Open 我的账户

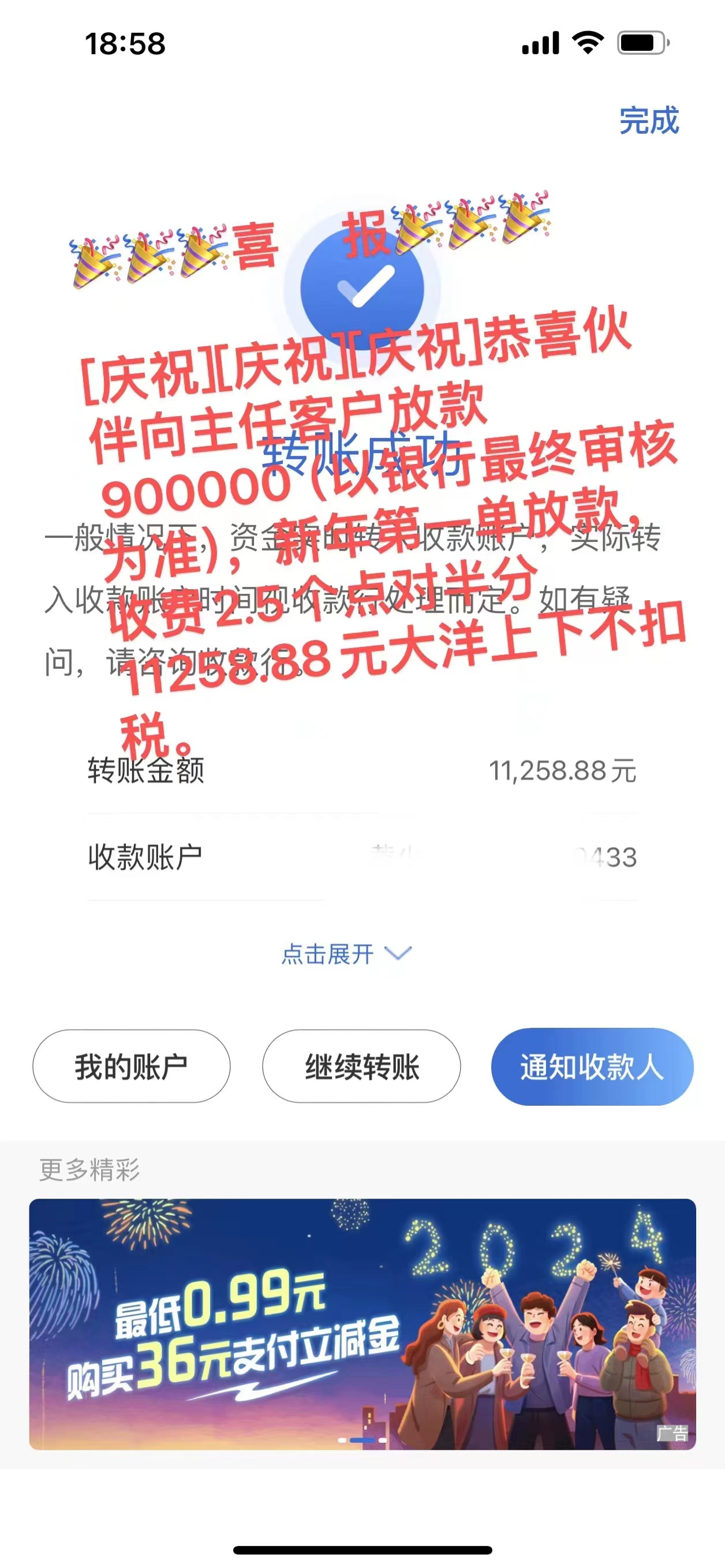(x=132, y=1066)
